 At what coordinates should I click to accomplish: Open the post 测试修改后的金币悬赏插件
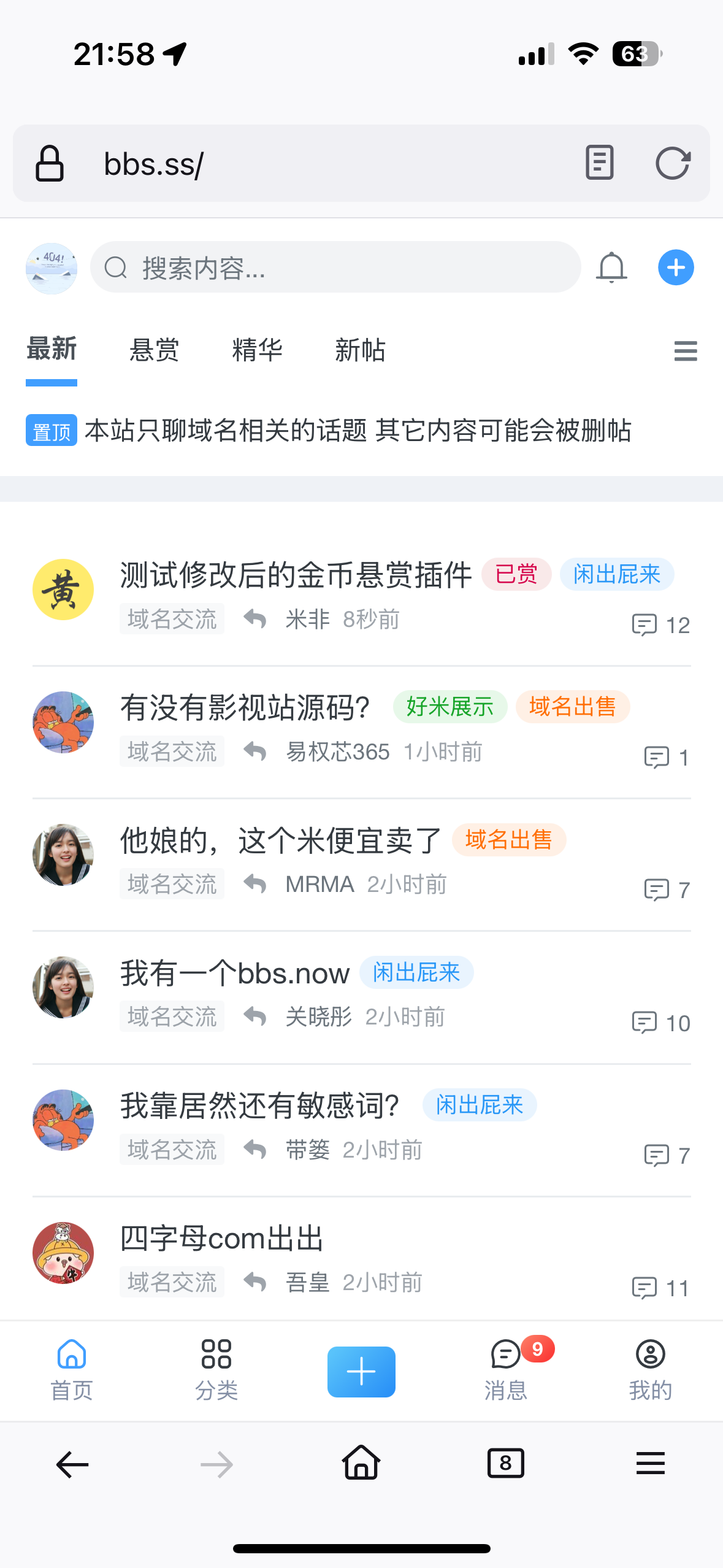tap(296, 575)
